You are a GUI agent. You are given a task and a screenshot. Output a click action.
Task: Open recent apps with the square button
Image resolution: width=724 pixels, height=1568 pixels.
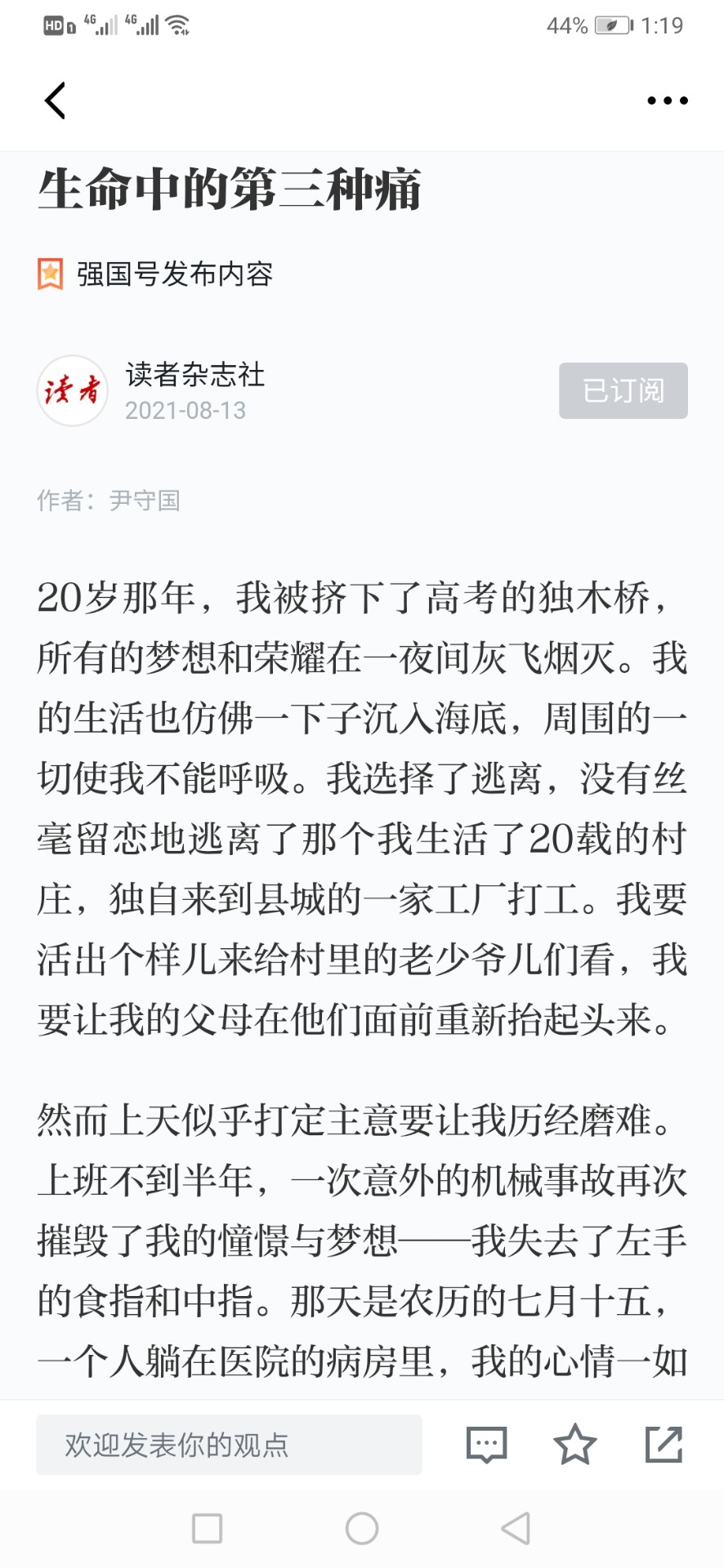click(207, 1528)
